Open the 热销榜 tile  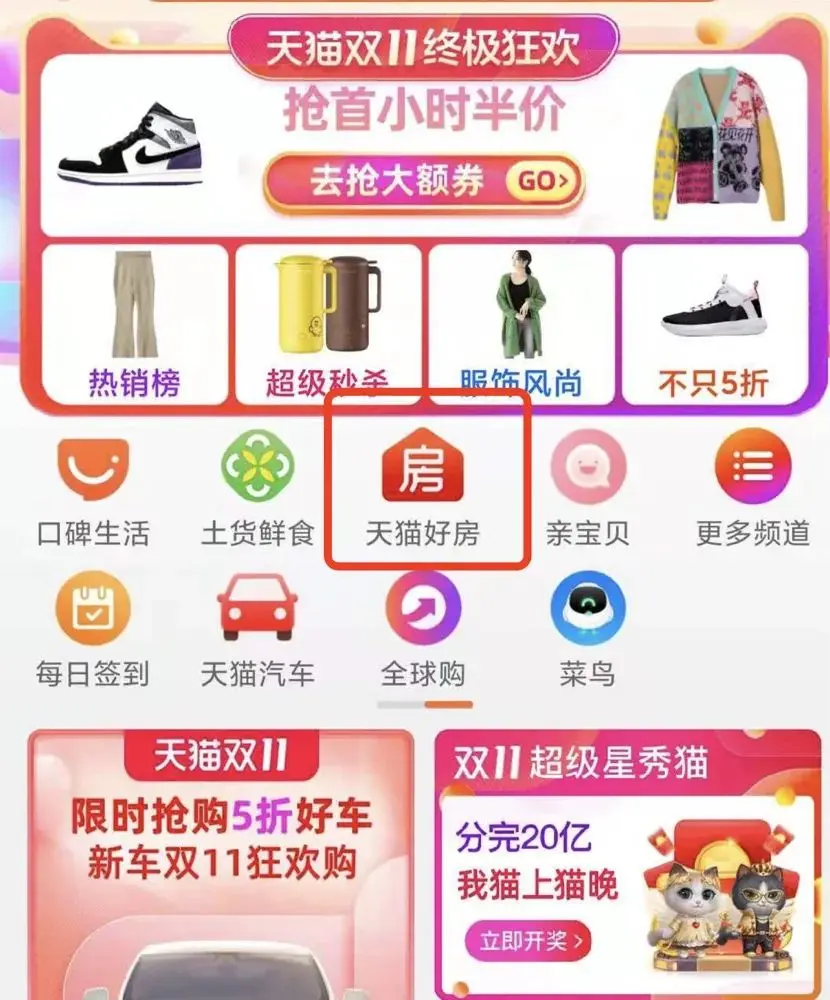point(134,323)
